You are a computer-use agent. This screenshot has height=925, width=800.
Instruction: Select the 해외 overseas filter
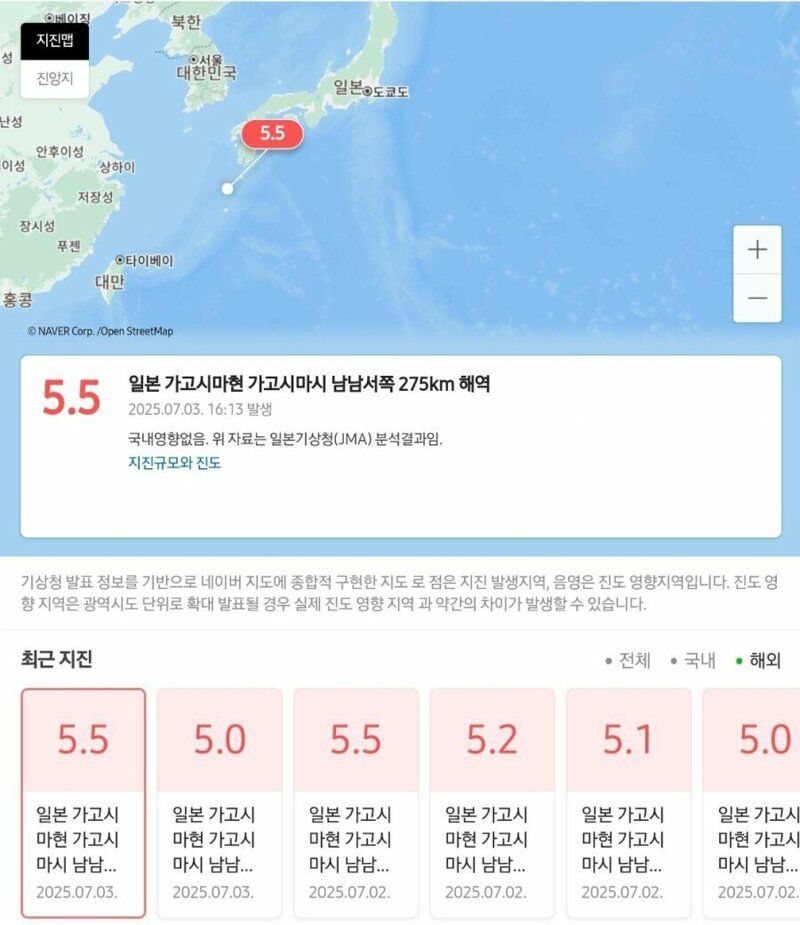(758, 660)
